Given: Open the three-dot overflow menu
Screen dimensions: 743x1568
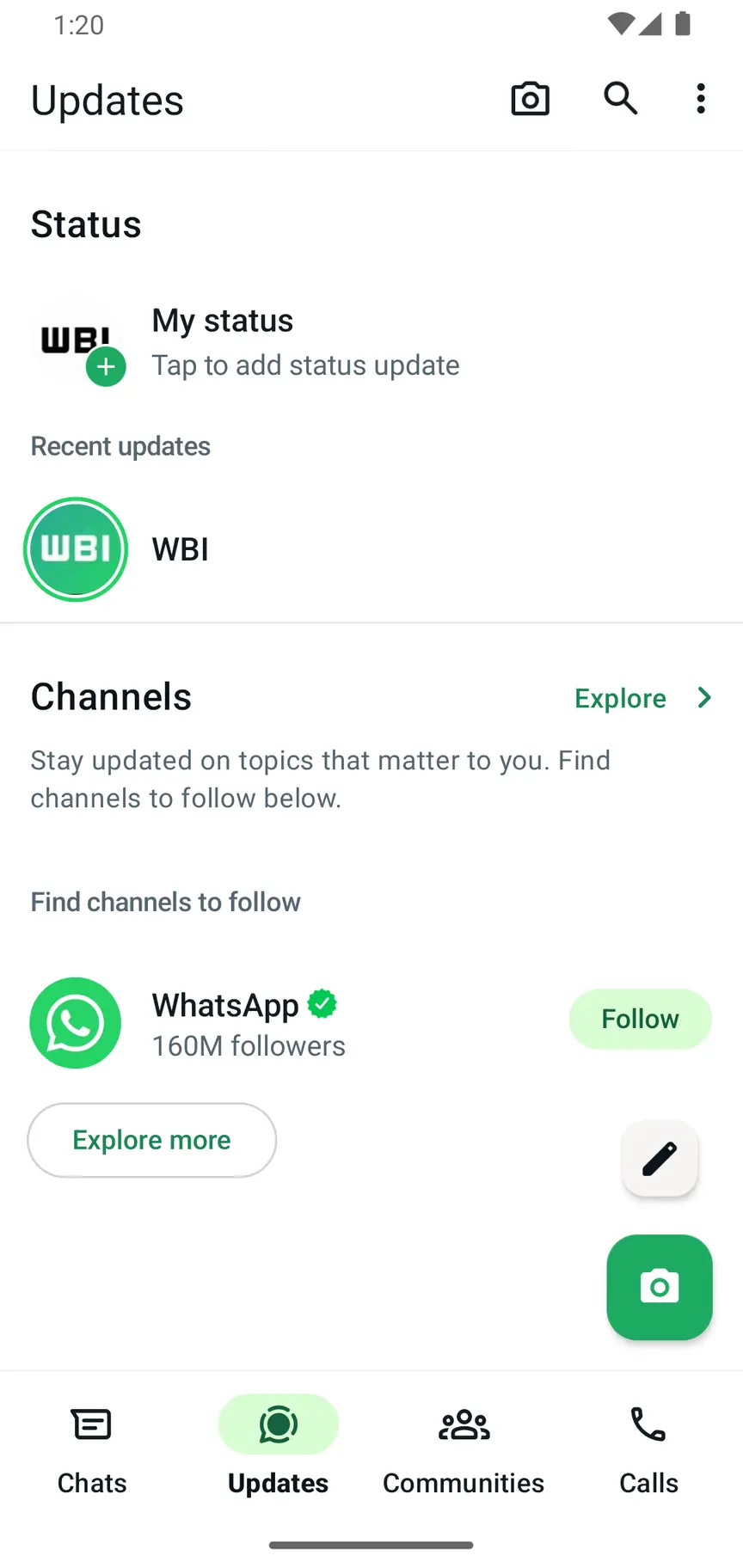Looking at the screenshot, I should 700,99.
